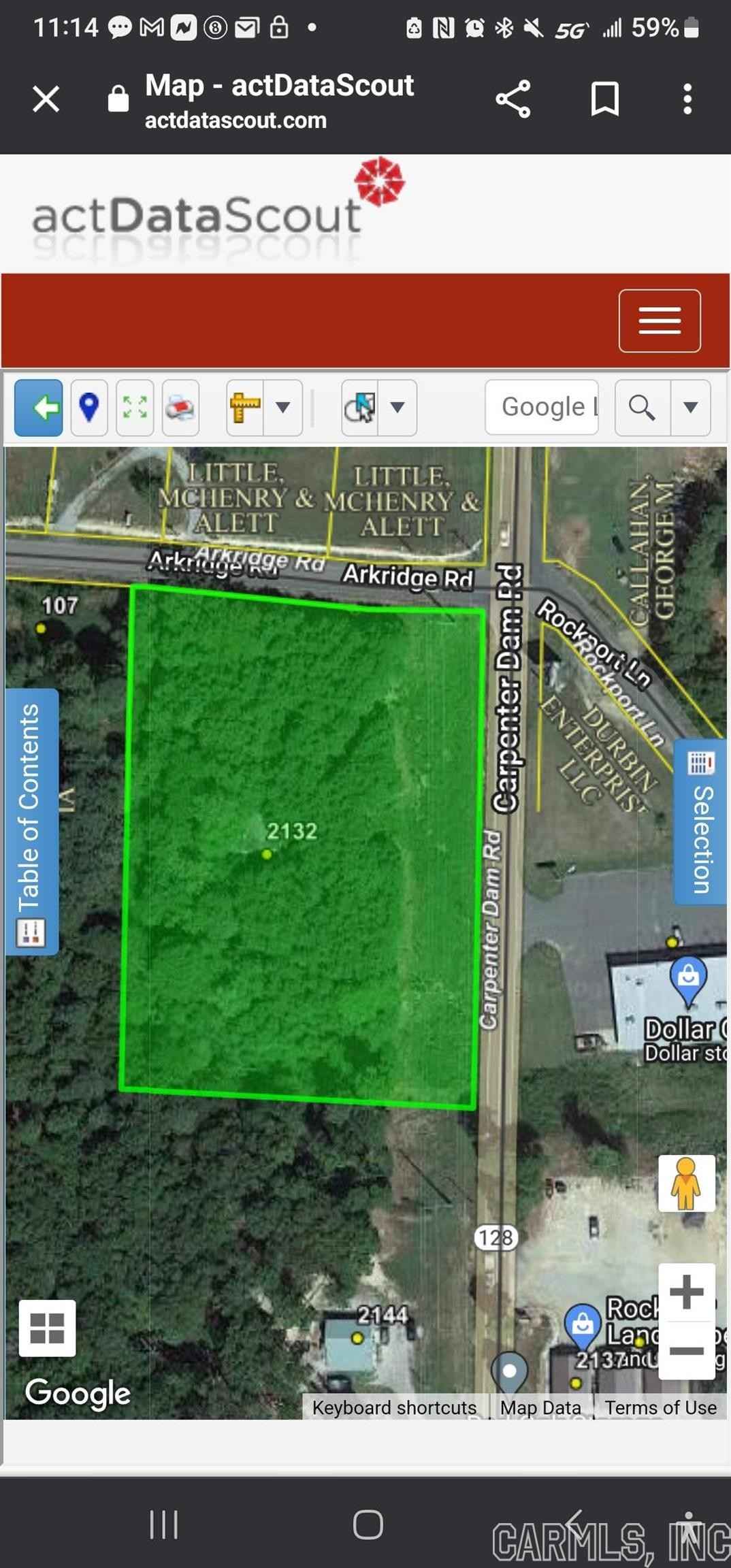Open the Table of Contents panel
The width and height of the screenshot is (731, 1568).
(31, 820)
